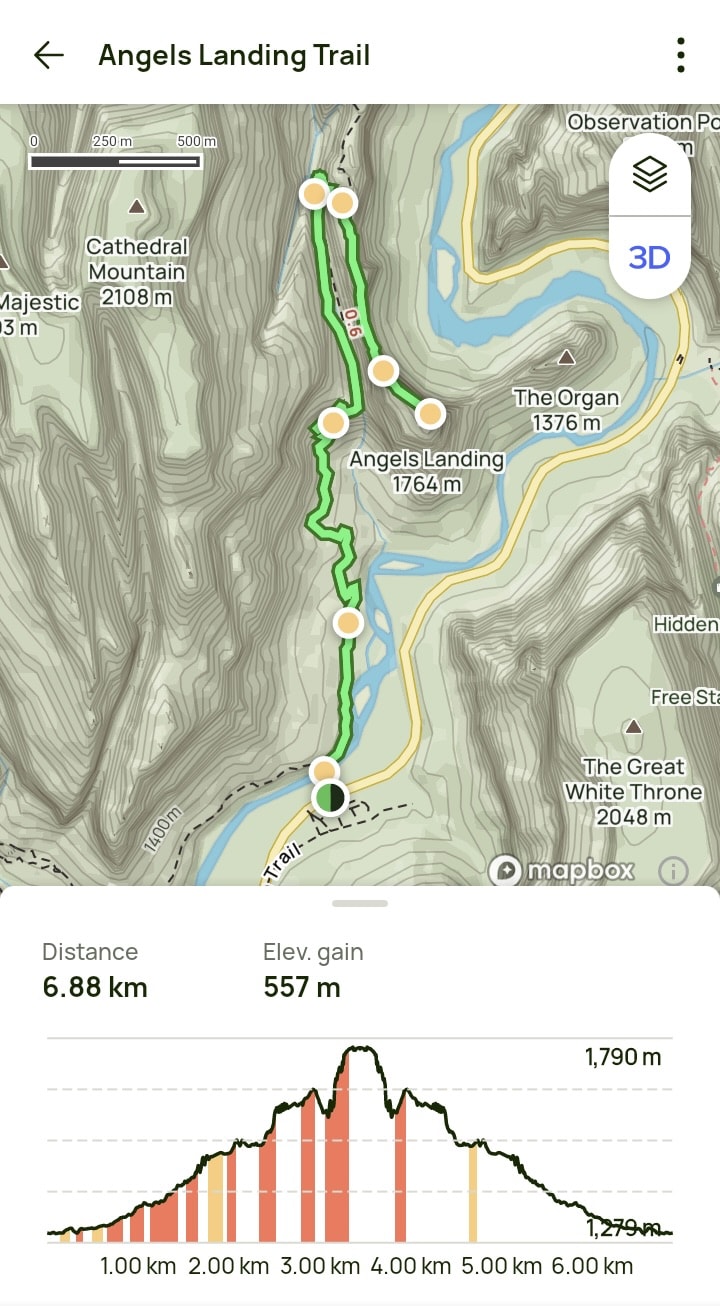
Task: Open the three-dot overflow menu
Action: coord(680,55)
